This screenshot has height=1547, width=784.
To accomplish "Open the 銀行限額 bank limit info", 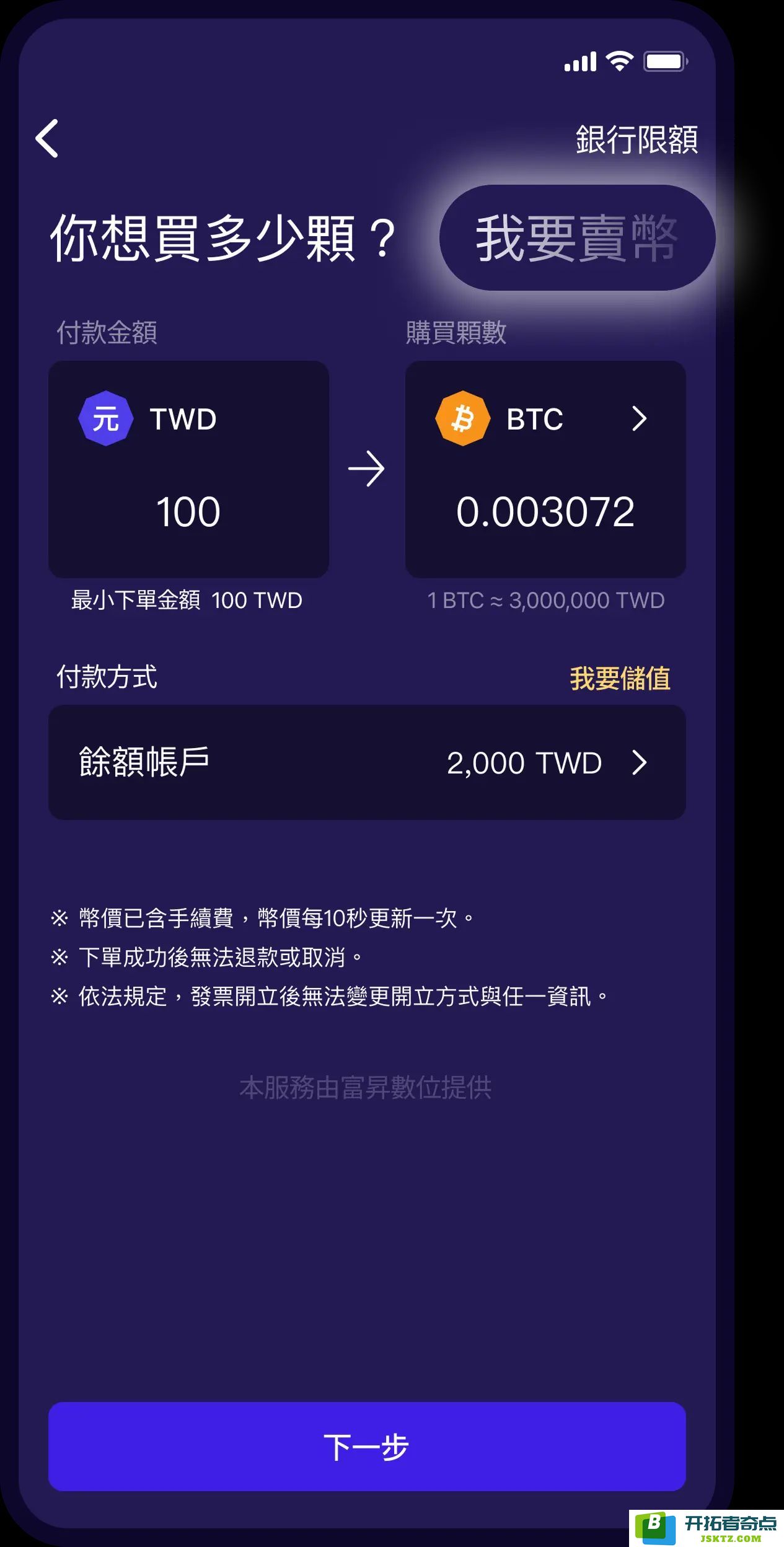I will [636, 139].
